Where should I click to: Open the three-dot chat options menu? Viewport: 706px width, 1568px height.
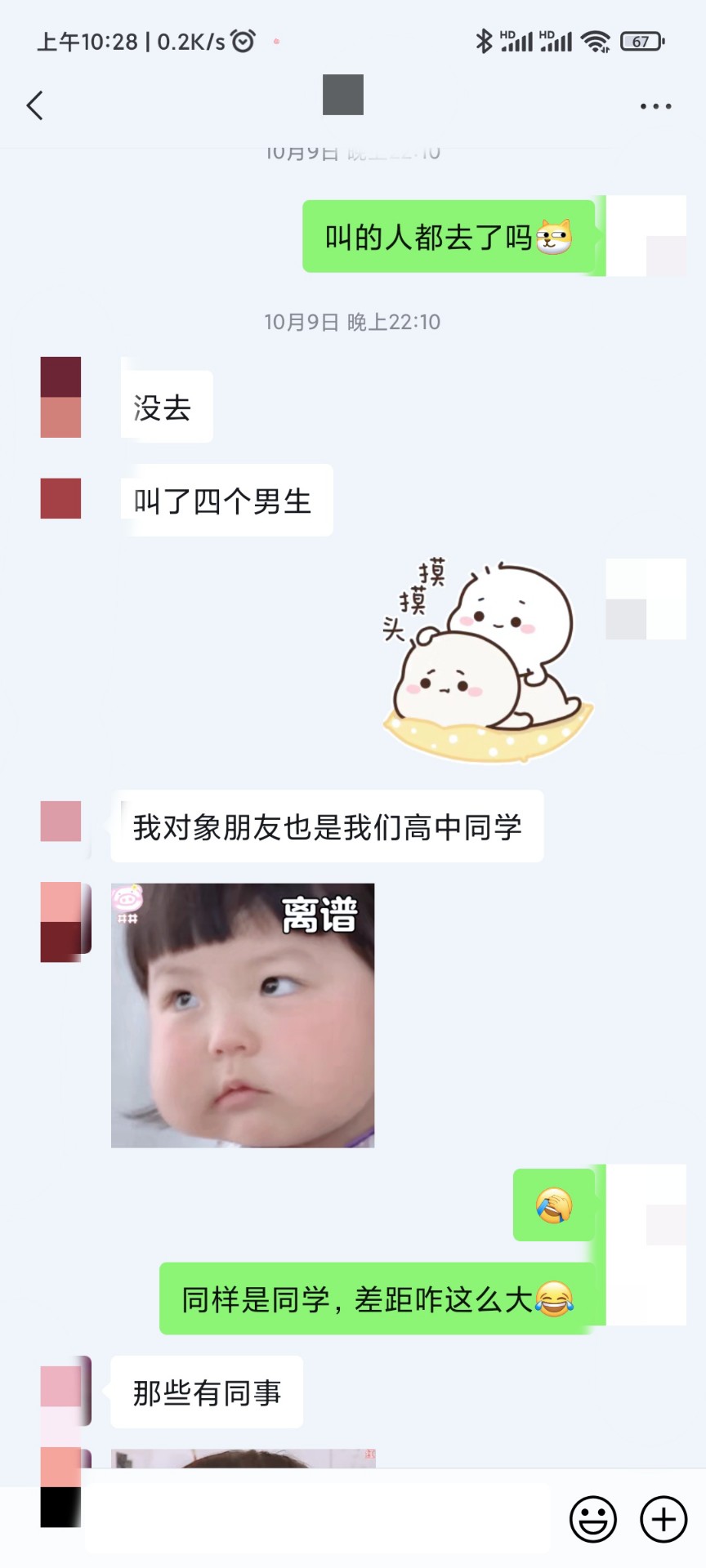[x=655, y=106]
